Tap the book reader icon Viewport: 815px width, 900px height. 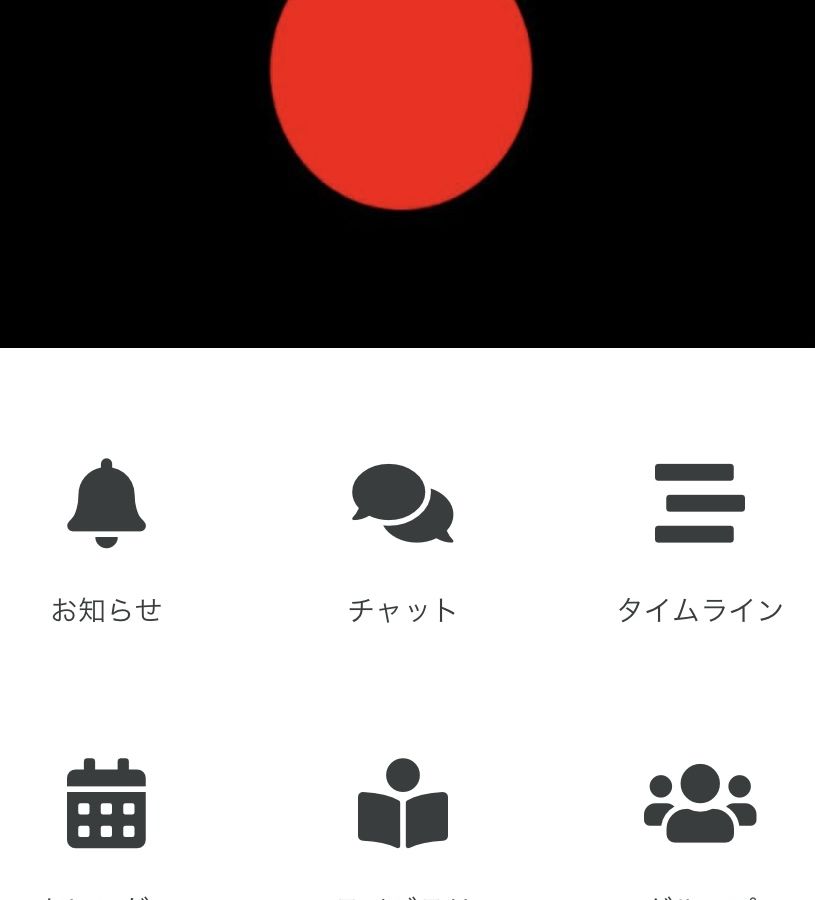click(x=402, y=804)
